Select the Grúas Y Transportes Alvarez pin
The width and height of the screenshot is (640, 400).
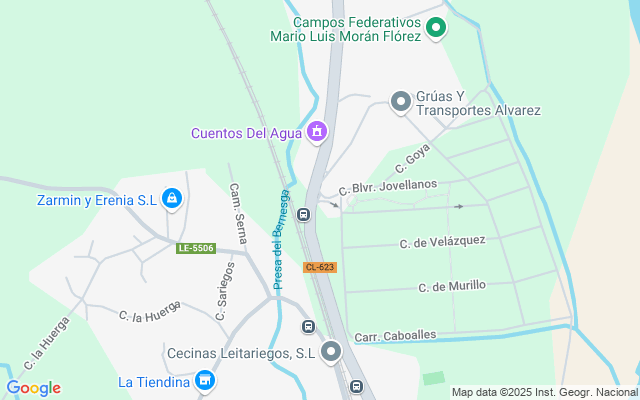pyautogui.click(x=400, y=102)
